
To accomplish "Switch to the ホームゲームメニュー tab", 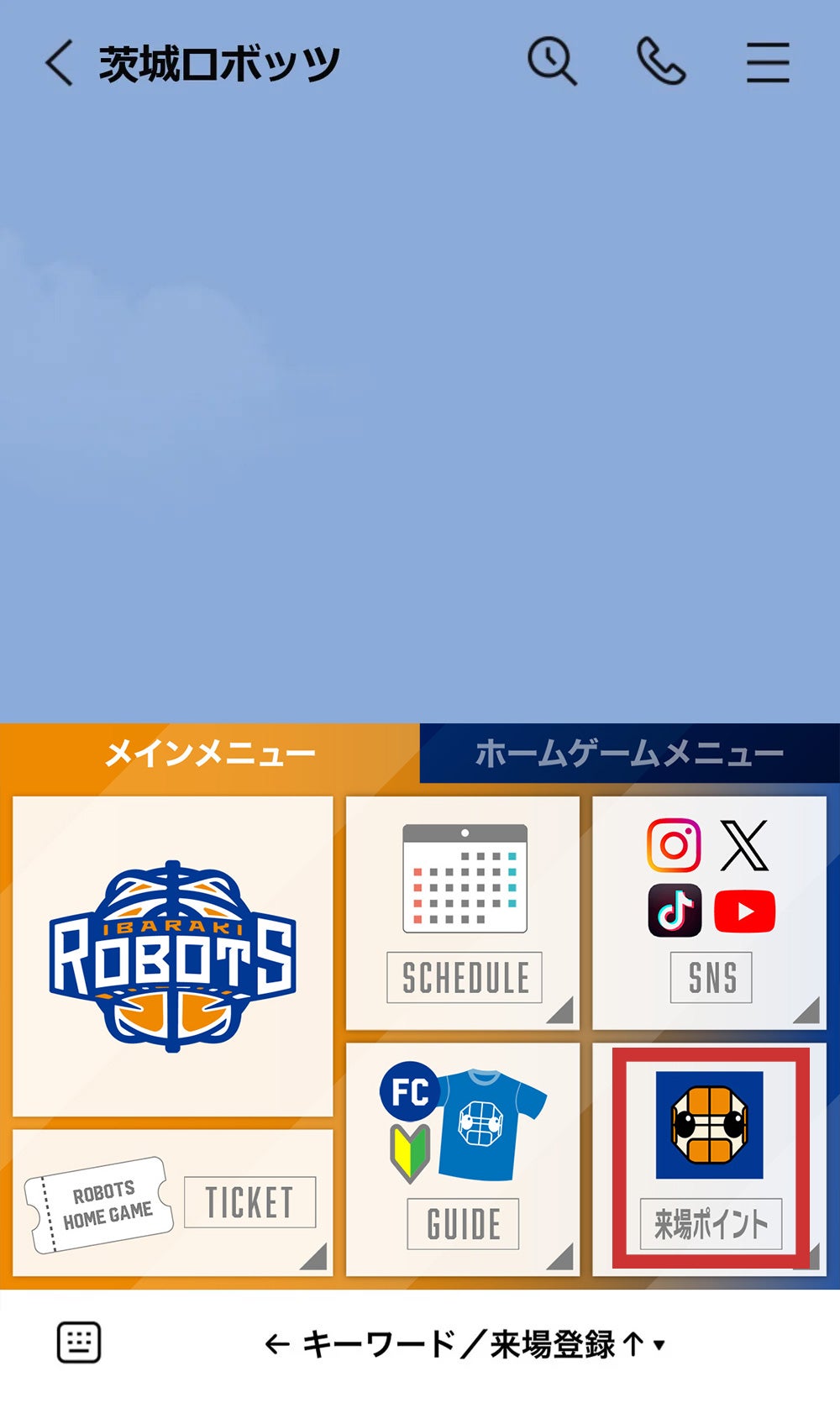I will tap(630, 753).
